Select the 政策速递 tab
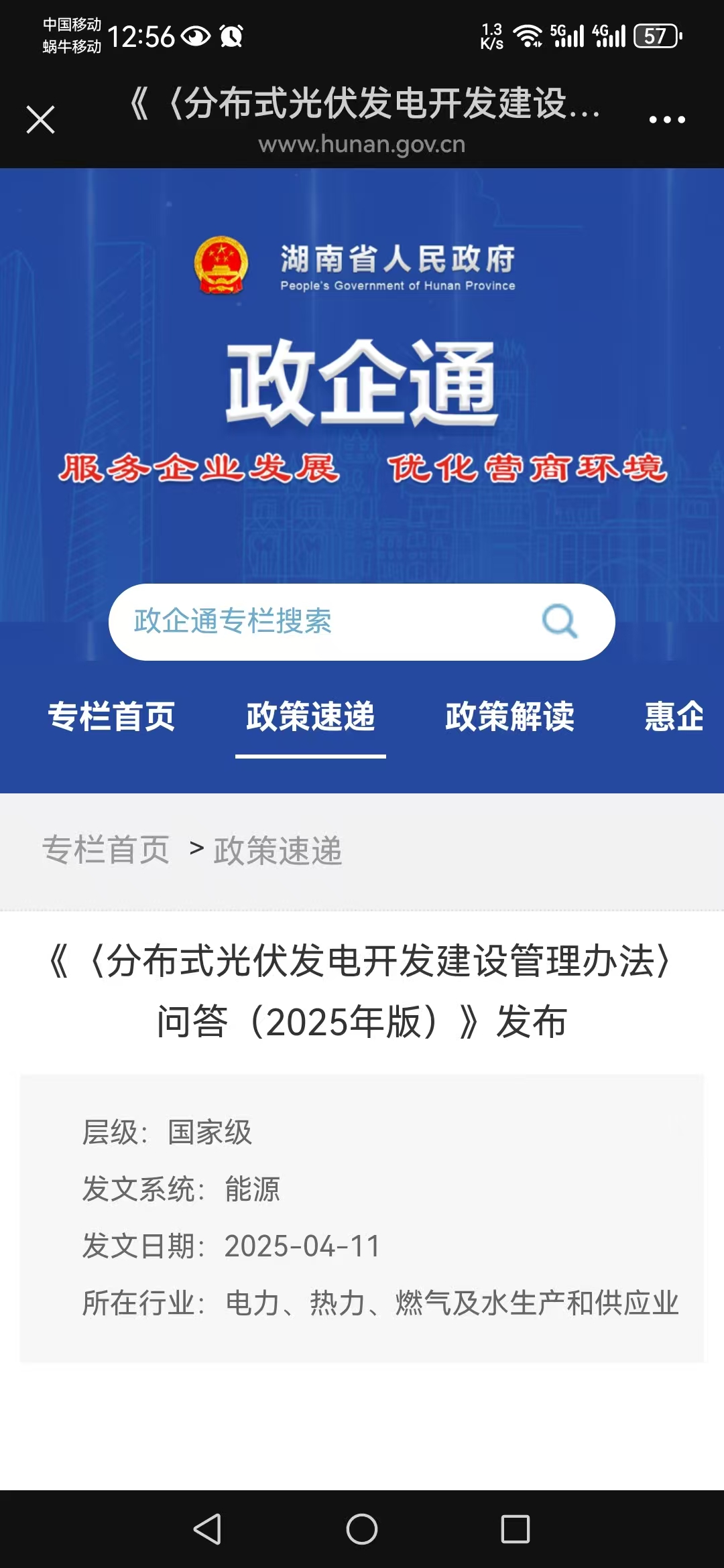The height and width of the screenshot is (1568, 724). 310,716
